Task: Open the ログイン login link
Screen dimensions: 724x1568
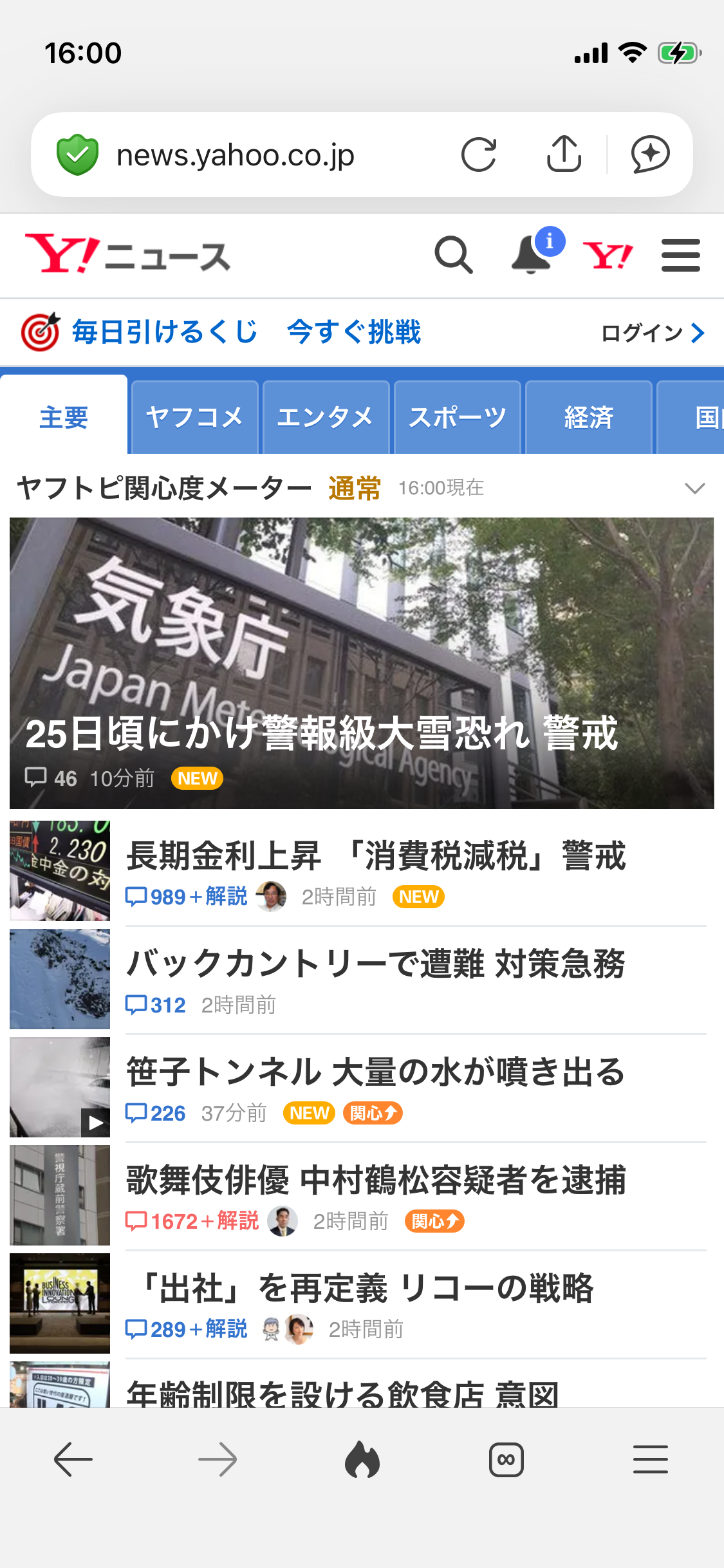Action: point(652,333)
